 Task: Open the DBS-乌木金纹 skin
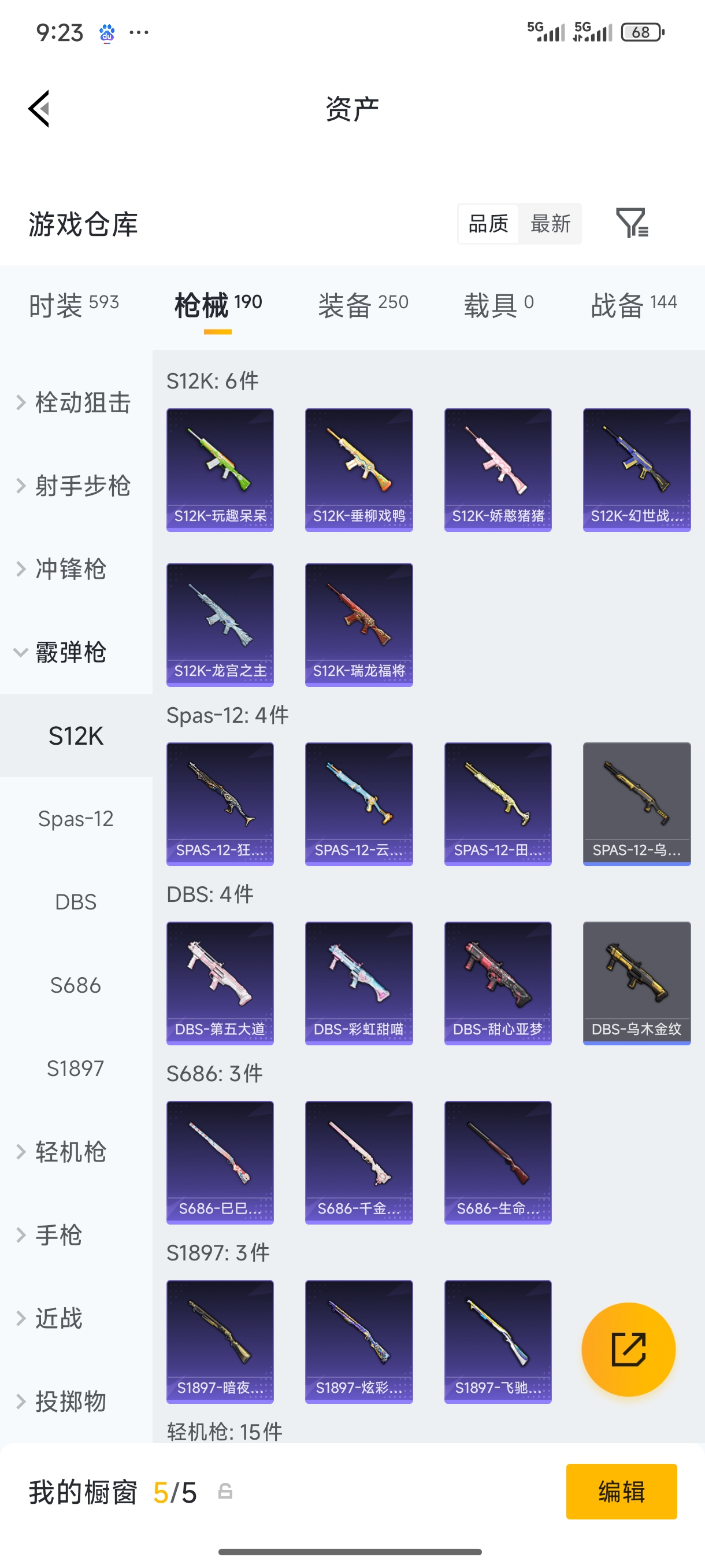click(636, 982)
